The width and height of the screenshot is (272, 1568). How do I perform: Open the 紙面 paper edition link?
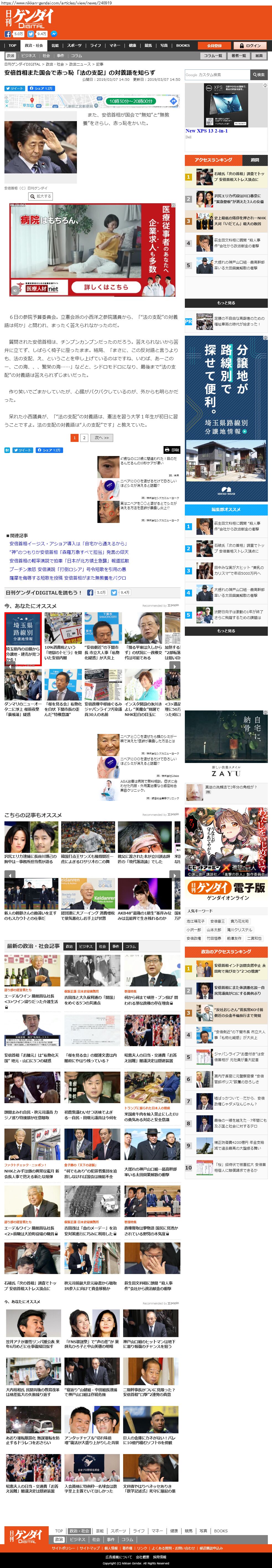pyautogui.click(x=259, y=55)
